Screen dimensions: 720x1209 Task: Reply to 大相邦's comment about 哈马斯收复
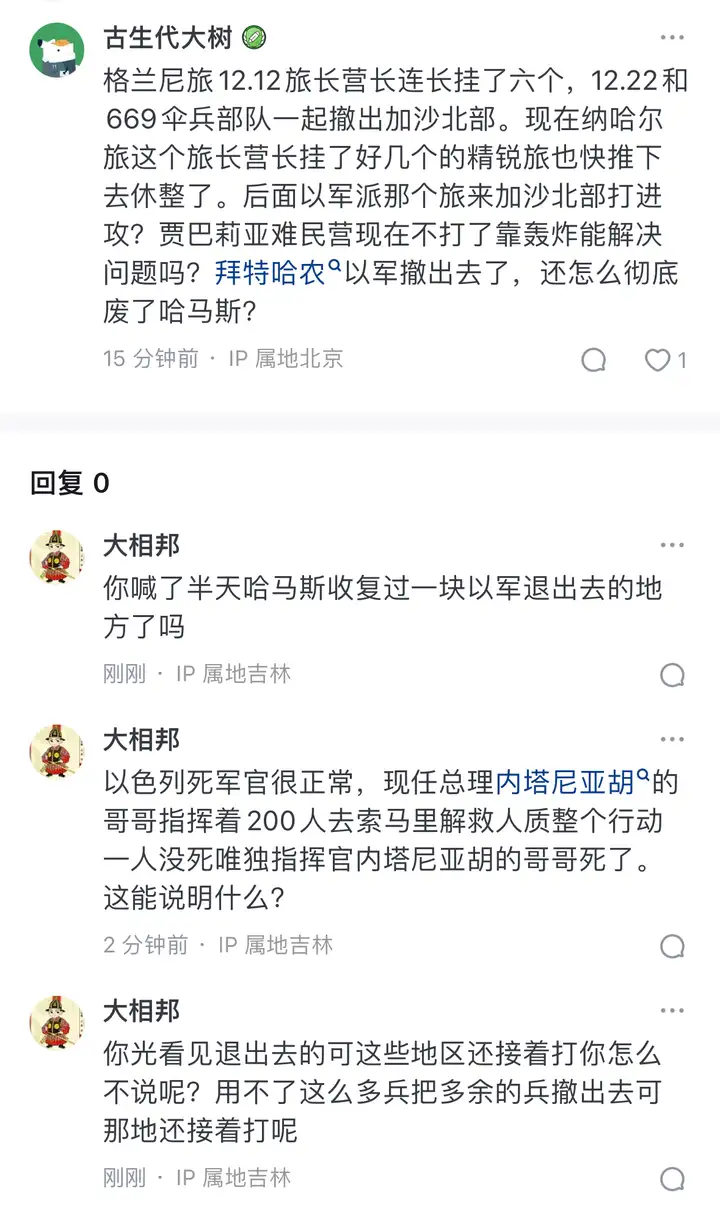pos(673,675)
